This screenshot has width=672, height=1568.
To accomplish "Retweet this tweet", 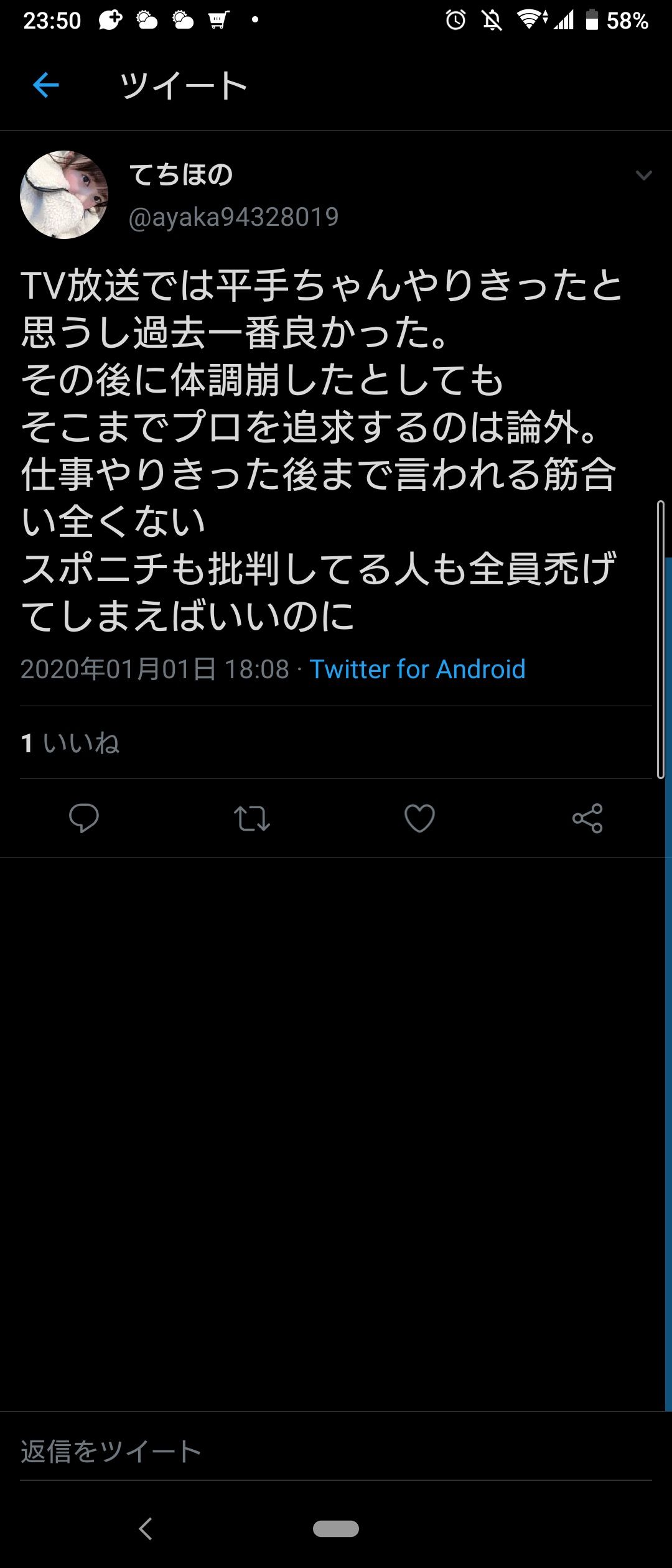I will tap(252, 818).
